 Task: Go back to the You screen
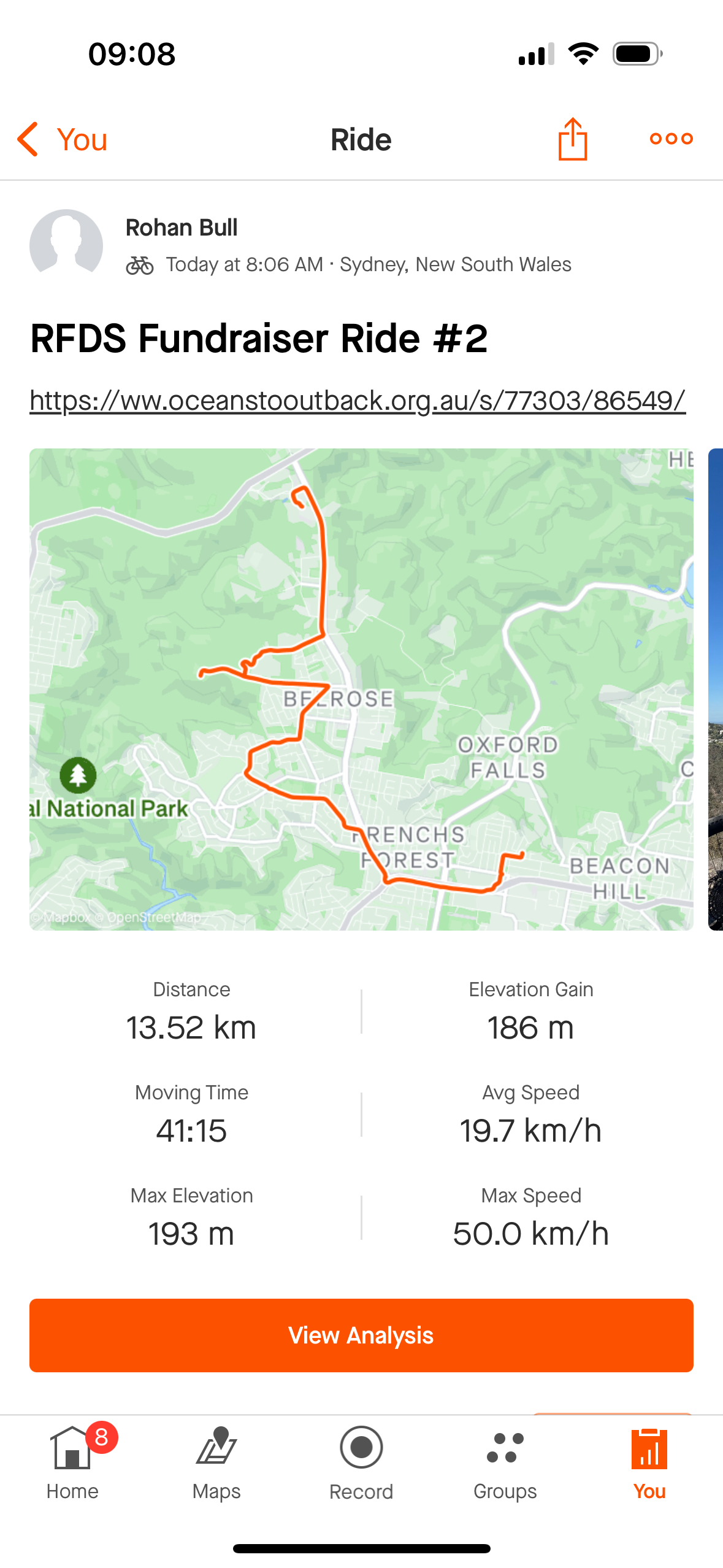62,139
